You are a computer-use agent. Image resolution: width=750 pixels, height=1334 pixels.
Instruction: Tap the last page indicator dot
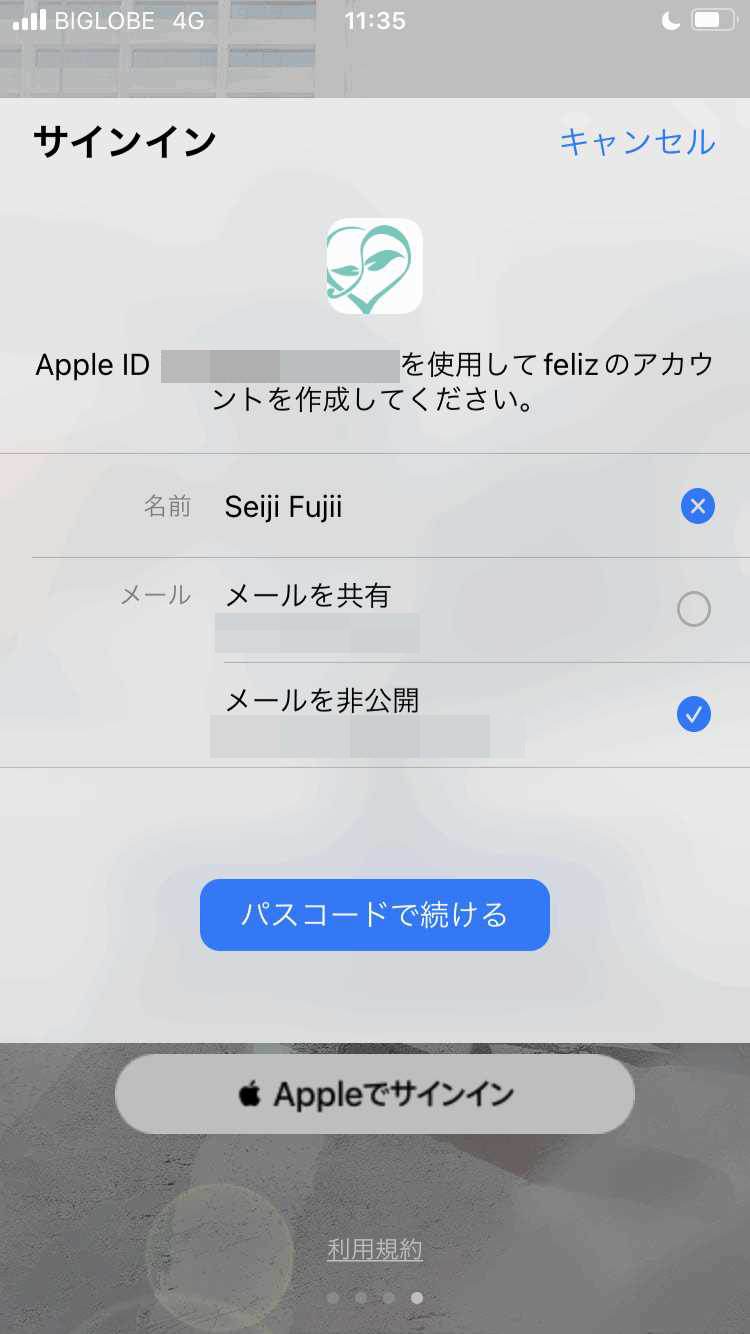416,1297
